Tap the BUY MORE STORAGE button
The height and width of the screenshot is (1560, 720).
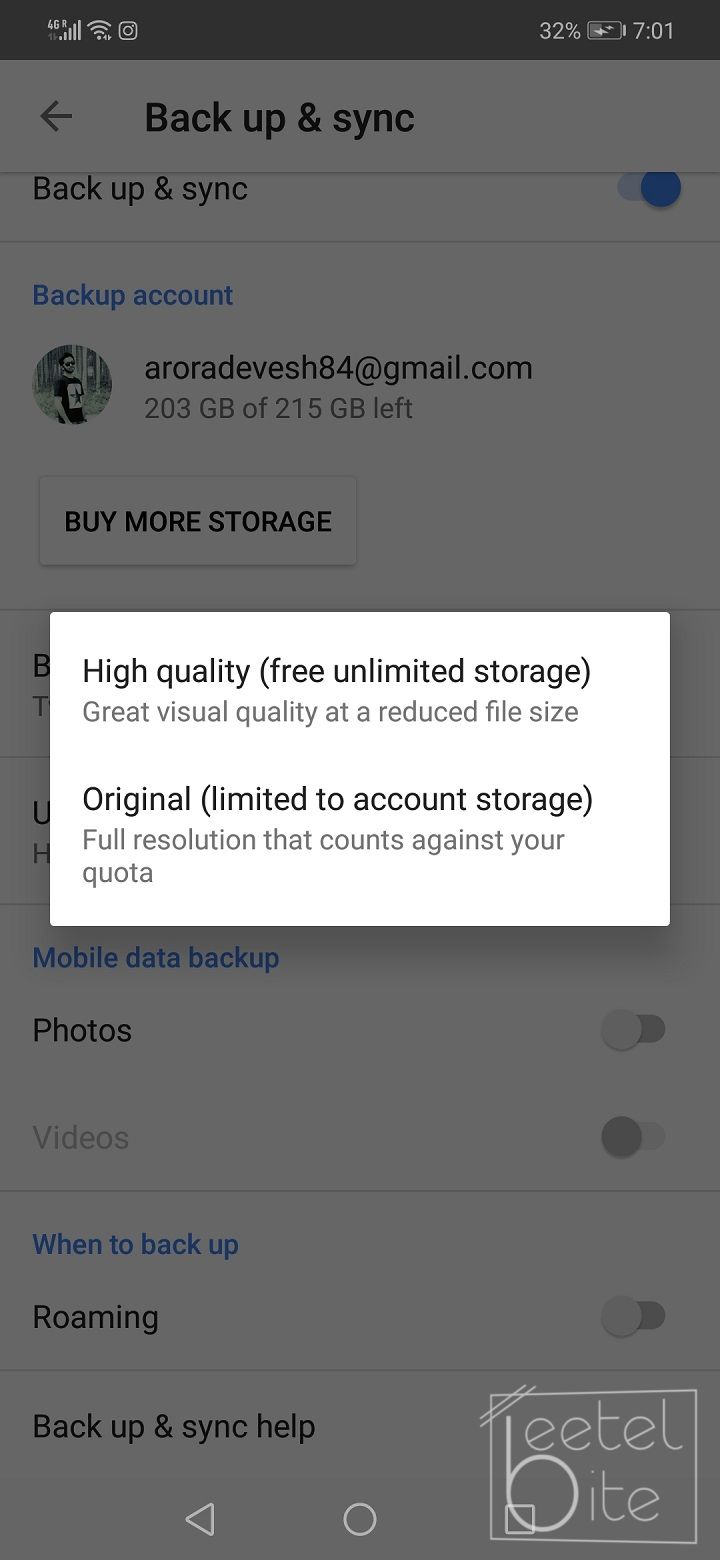(x=198, y=521)
